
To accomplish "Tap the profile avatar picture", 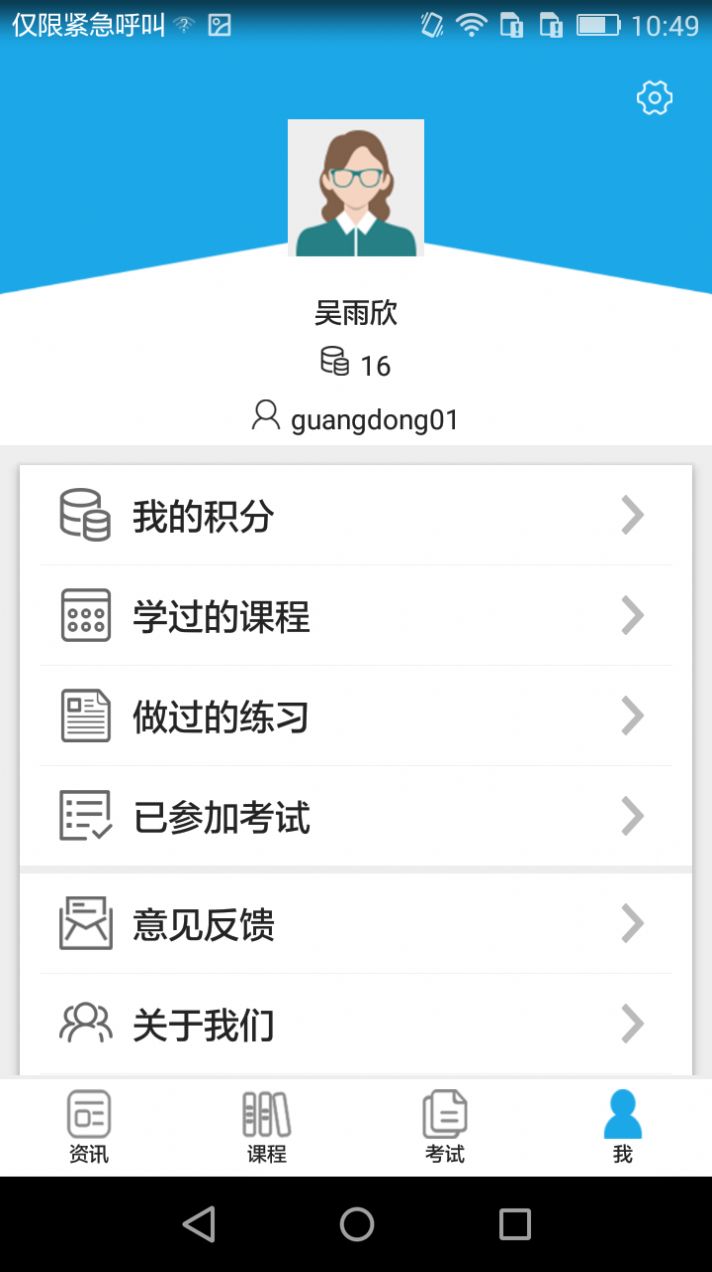I will coord(356,188).
